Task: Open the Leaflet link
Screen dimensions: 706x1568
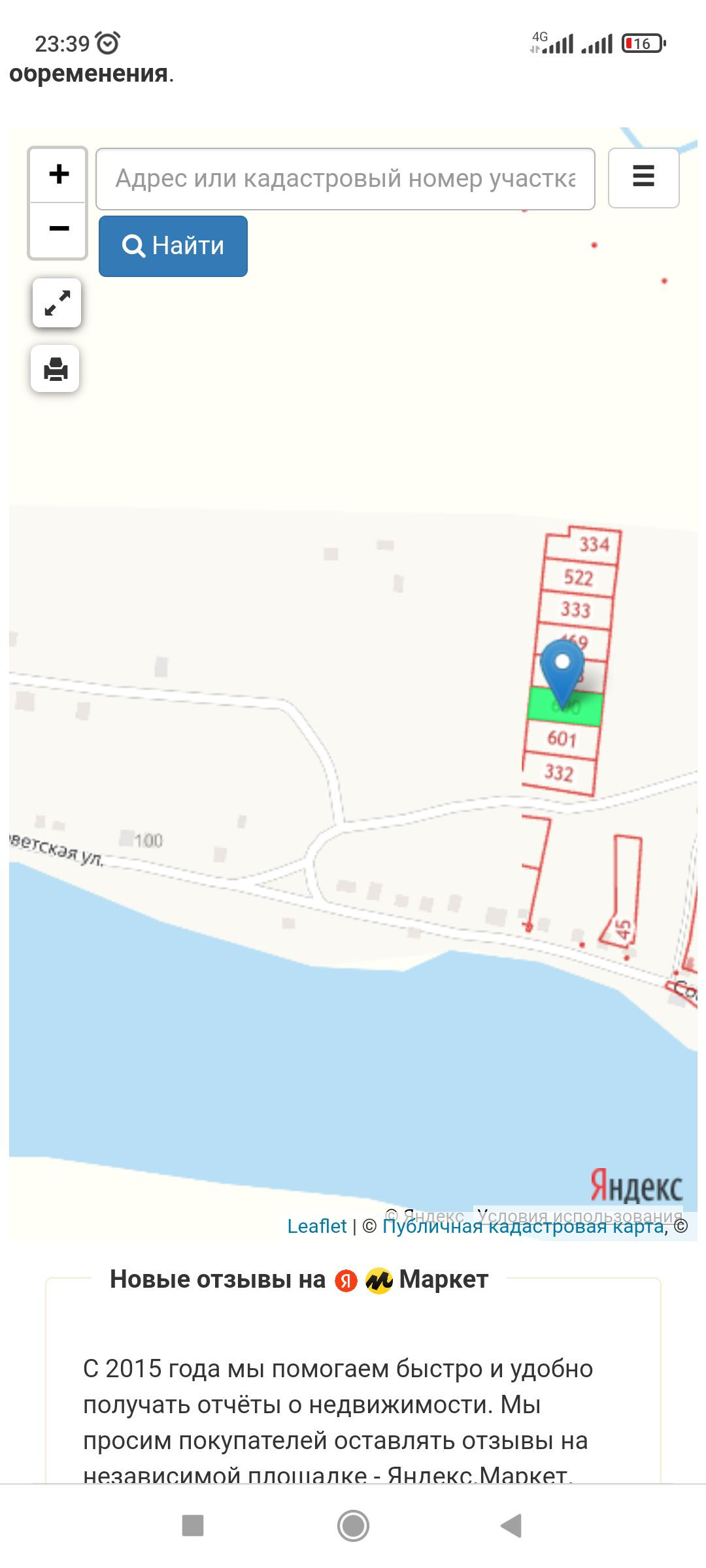Action: (x=316, y=1226)
